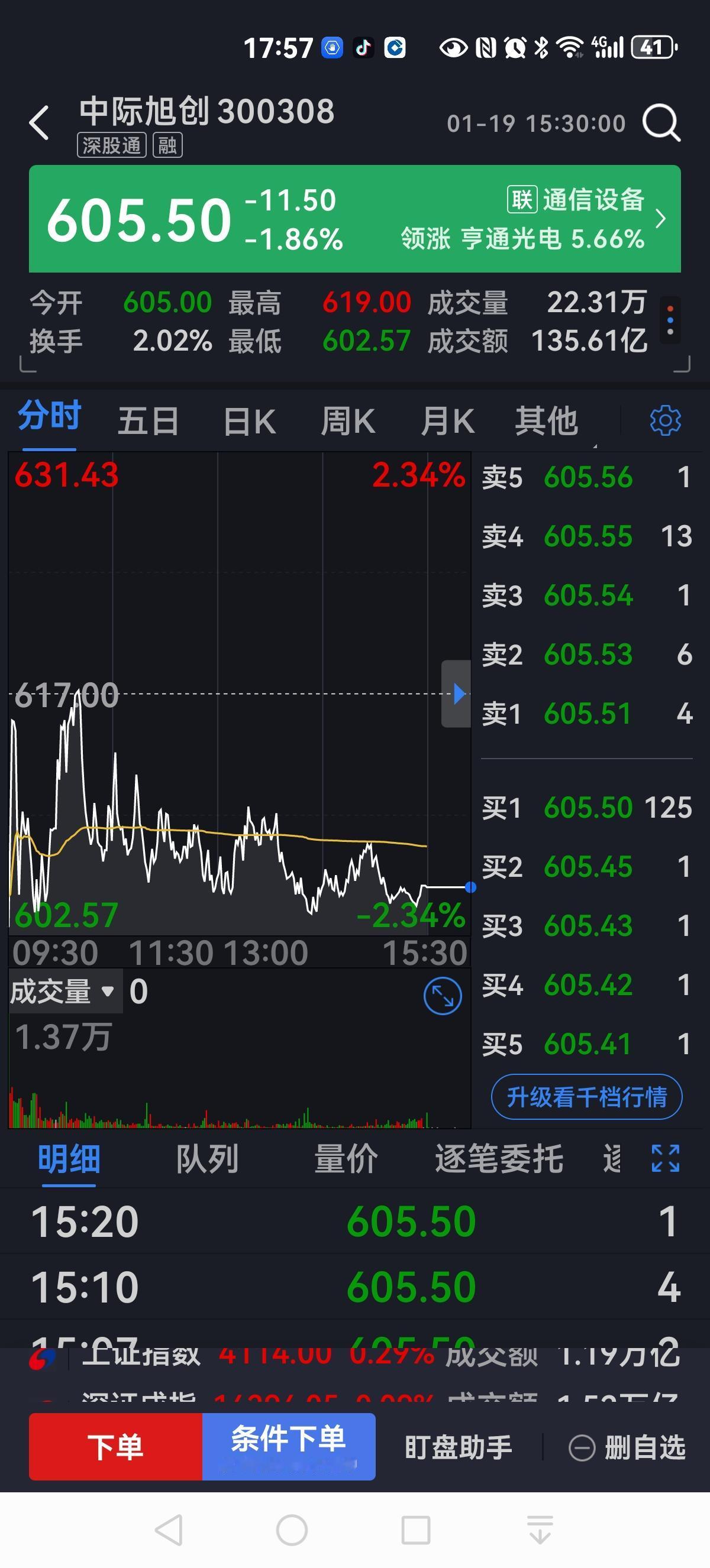Screen dimensions: 710x1568
Task: Open stock search with the magnifier icon
Action: coord(661,122)
